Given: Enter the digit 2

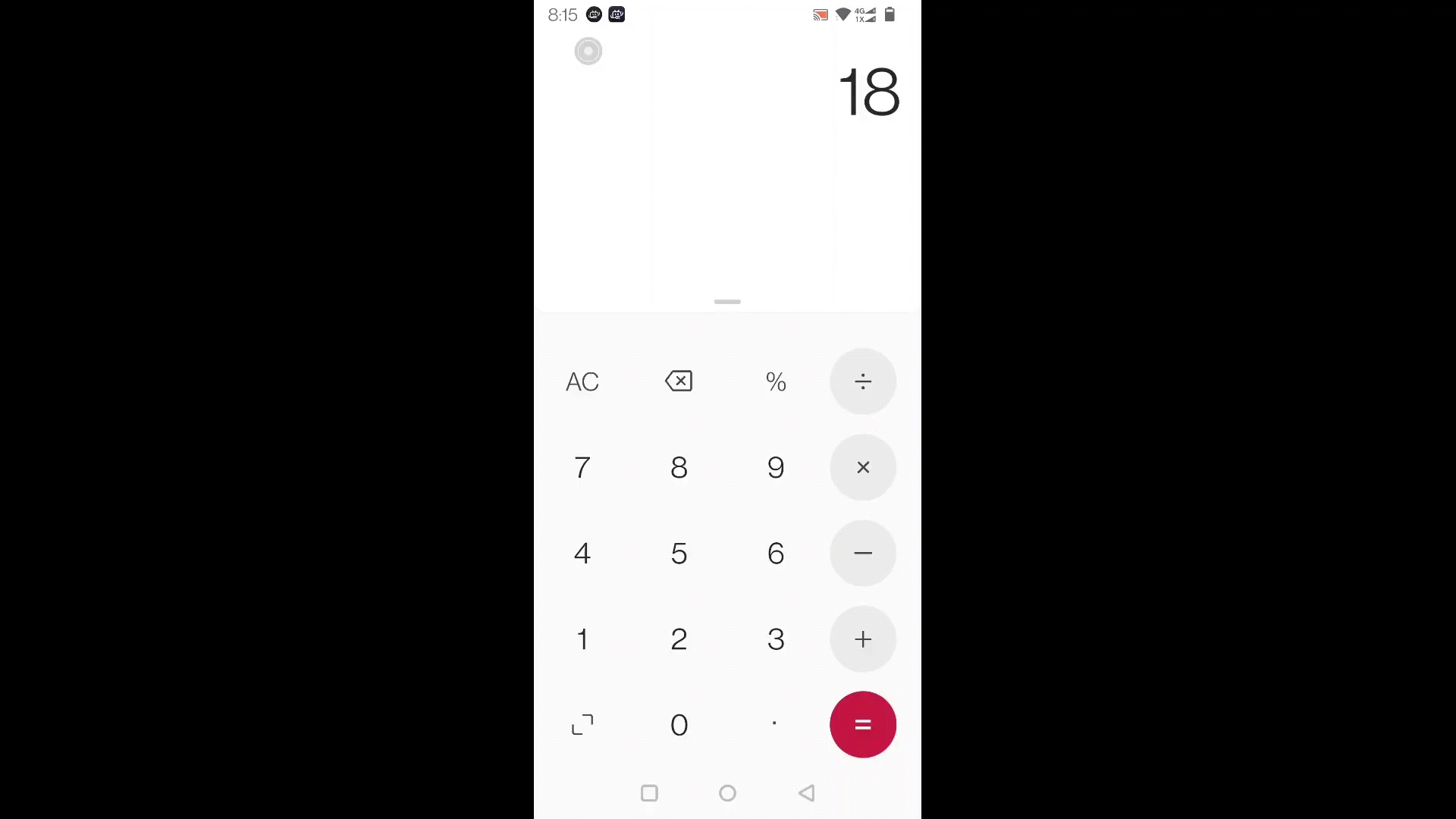Looking at the screenshot, I should point(679,639).
